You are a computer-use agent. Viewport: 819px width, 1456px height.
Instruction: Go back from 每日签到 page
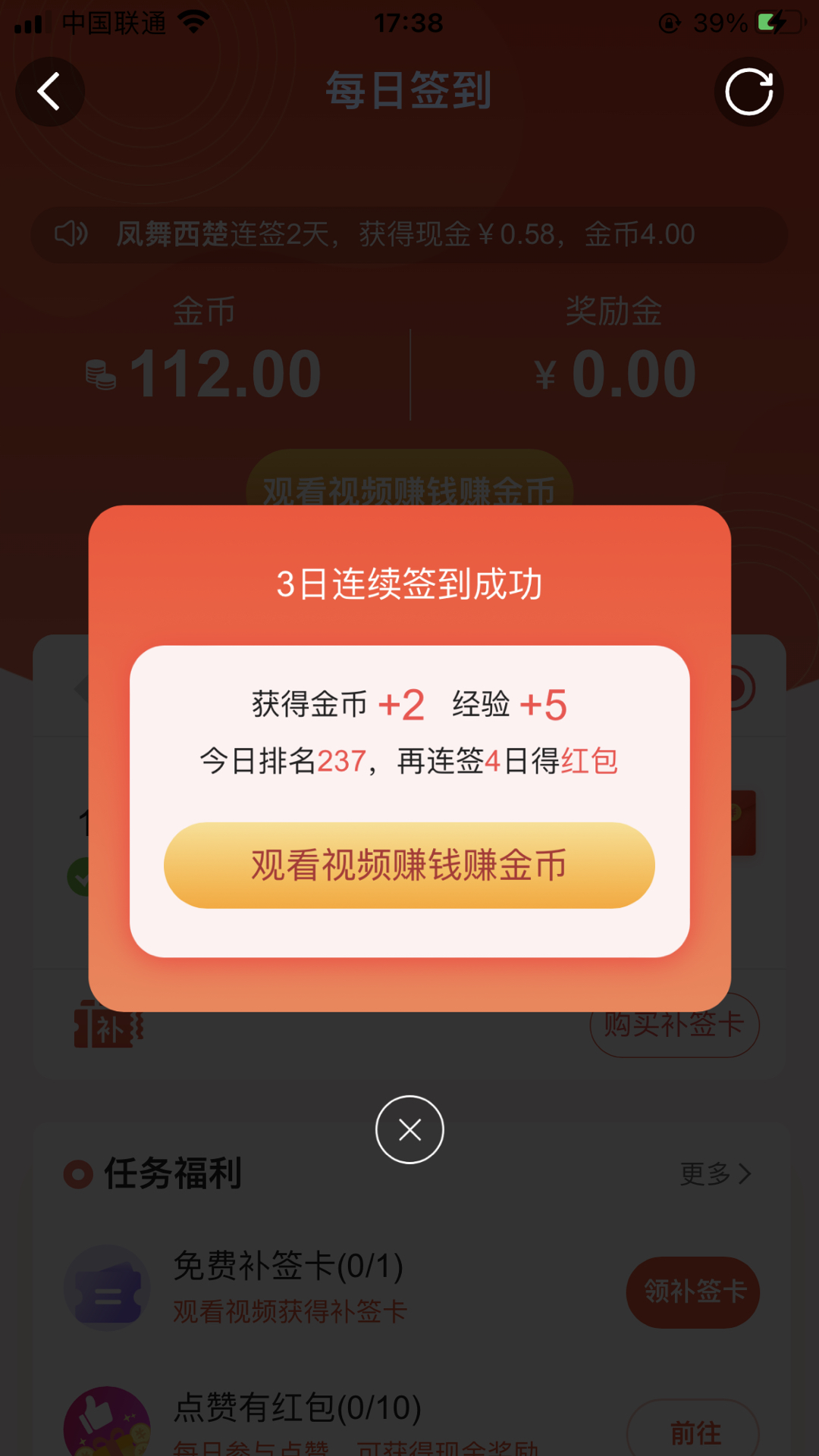click(50, 92)
